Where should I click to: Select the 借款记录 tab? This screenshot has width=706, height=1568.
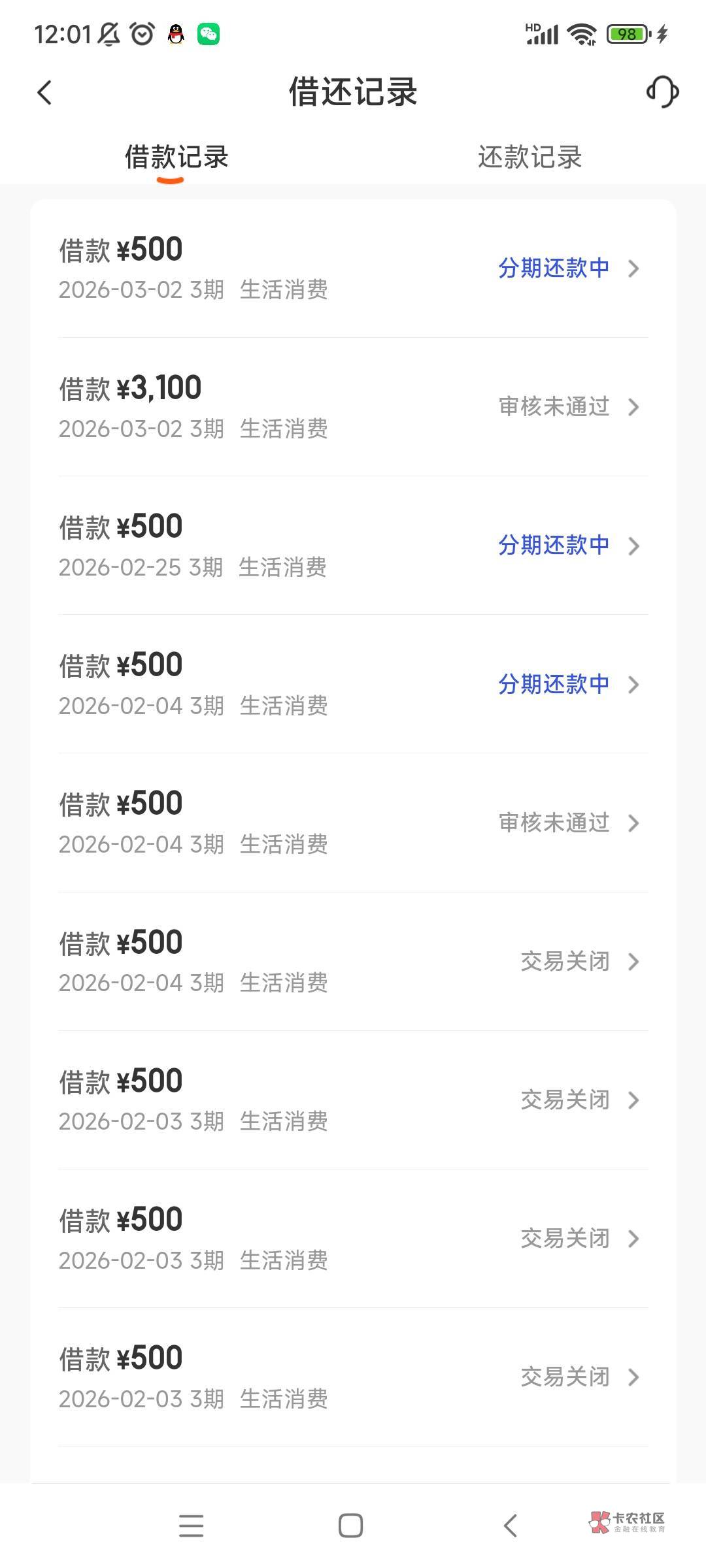pyautogui.click(x=176, y=157)
